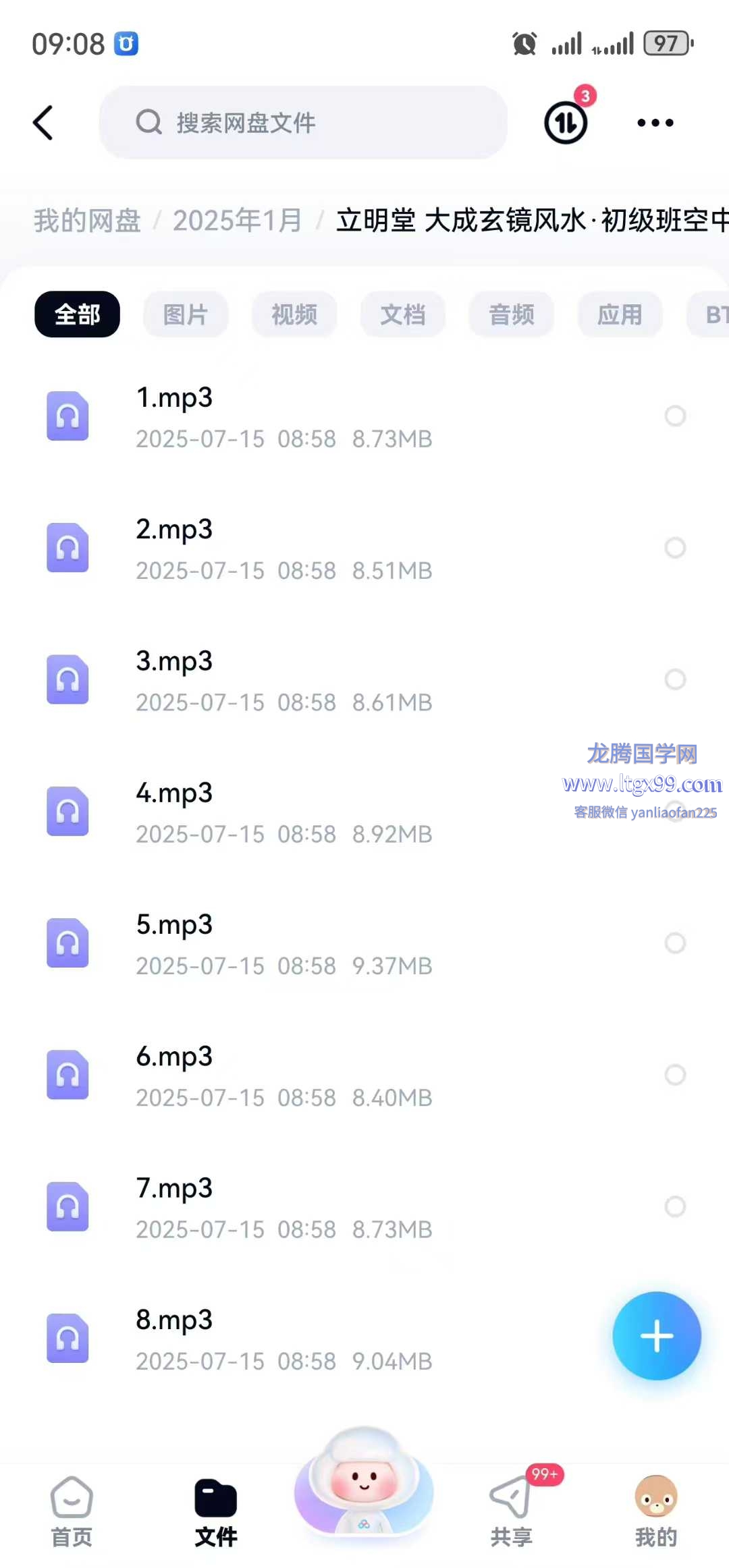Open the transfer list icon with badge

(566, 122)
